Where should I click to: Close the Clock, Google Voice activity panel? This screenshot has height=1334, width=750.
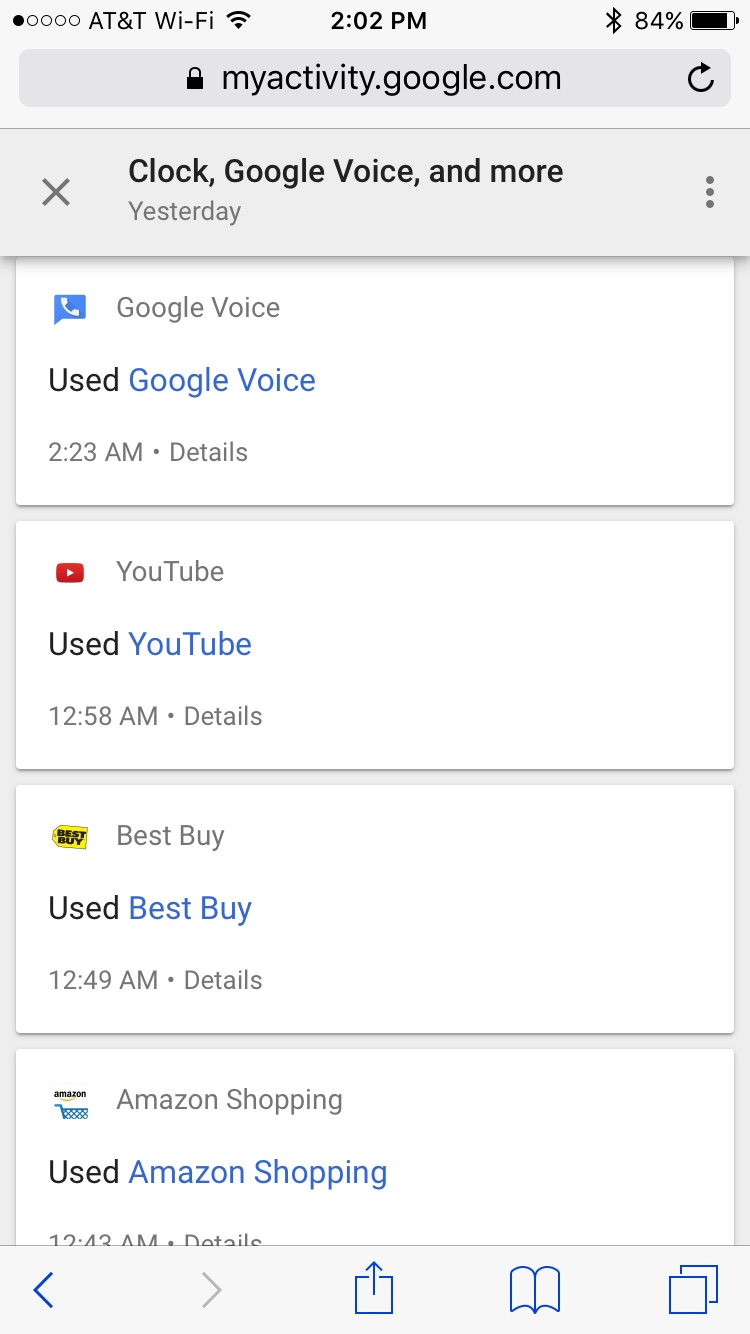click(56, 191)
